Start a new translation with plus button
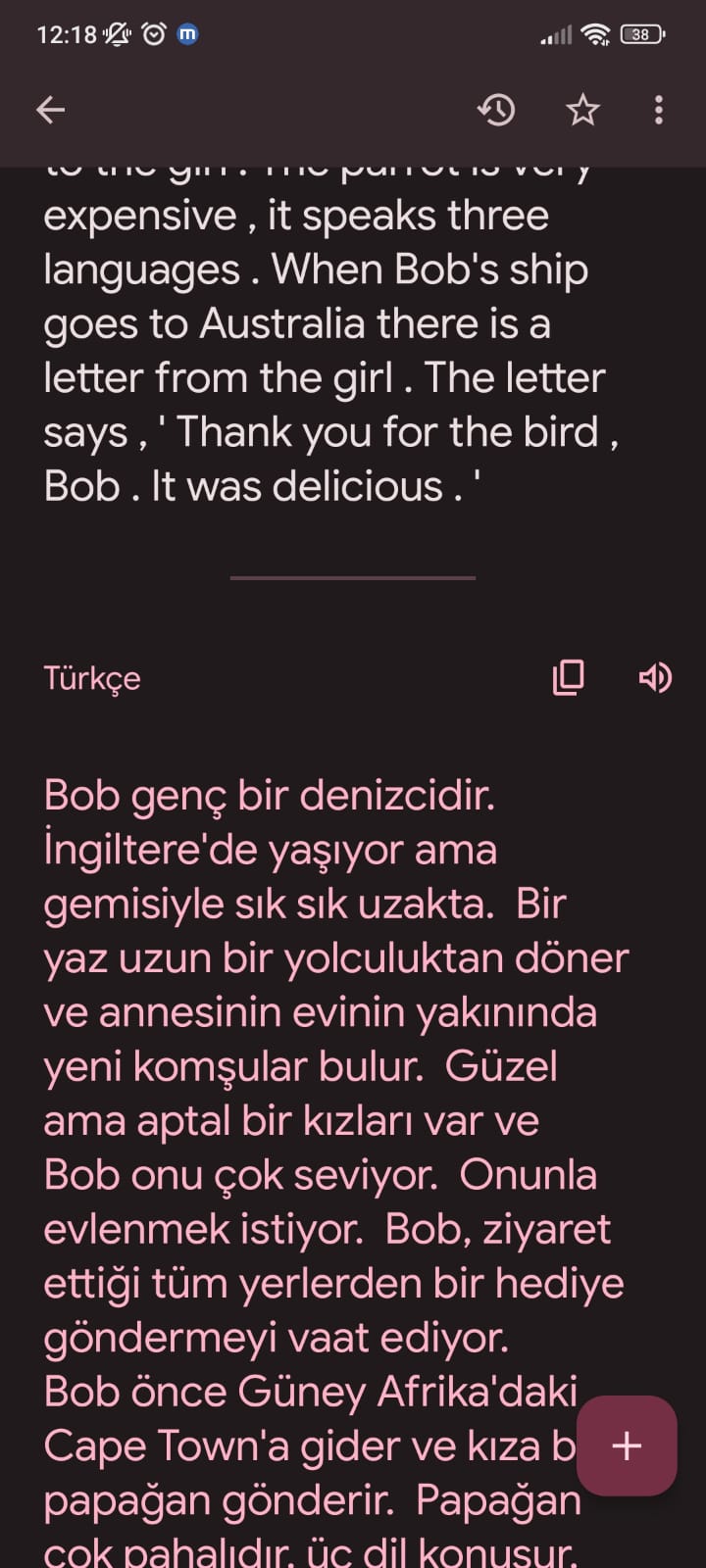 click(x=627, y=1445)
